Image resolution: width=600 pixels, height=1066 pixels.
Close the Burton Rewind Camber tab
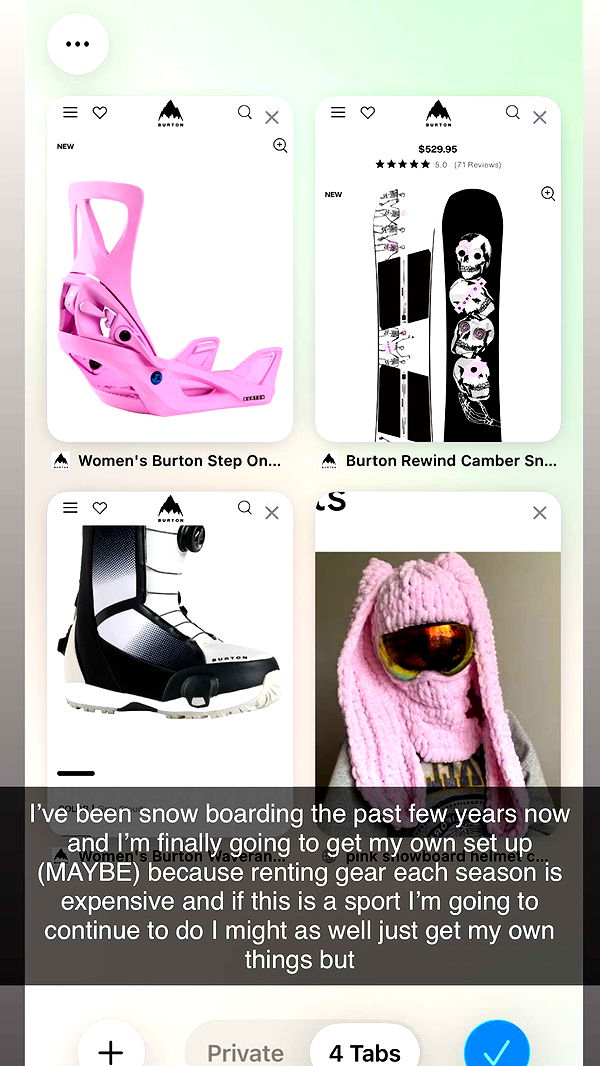point(540,117)
